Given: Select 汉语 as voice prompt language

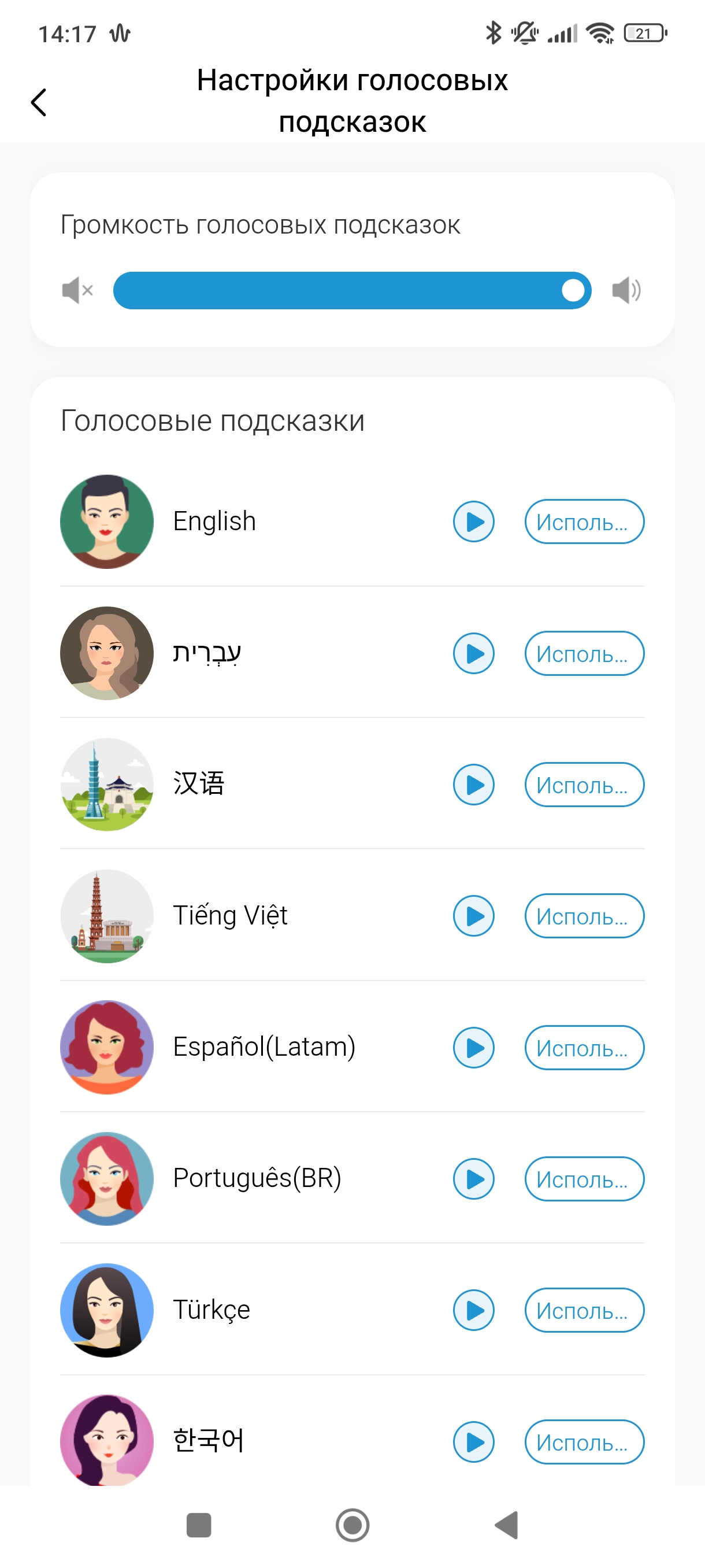Looking at the screenshot, I should click(583, 785).
